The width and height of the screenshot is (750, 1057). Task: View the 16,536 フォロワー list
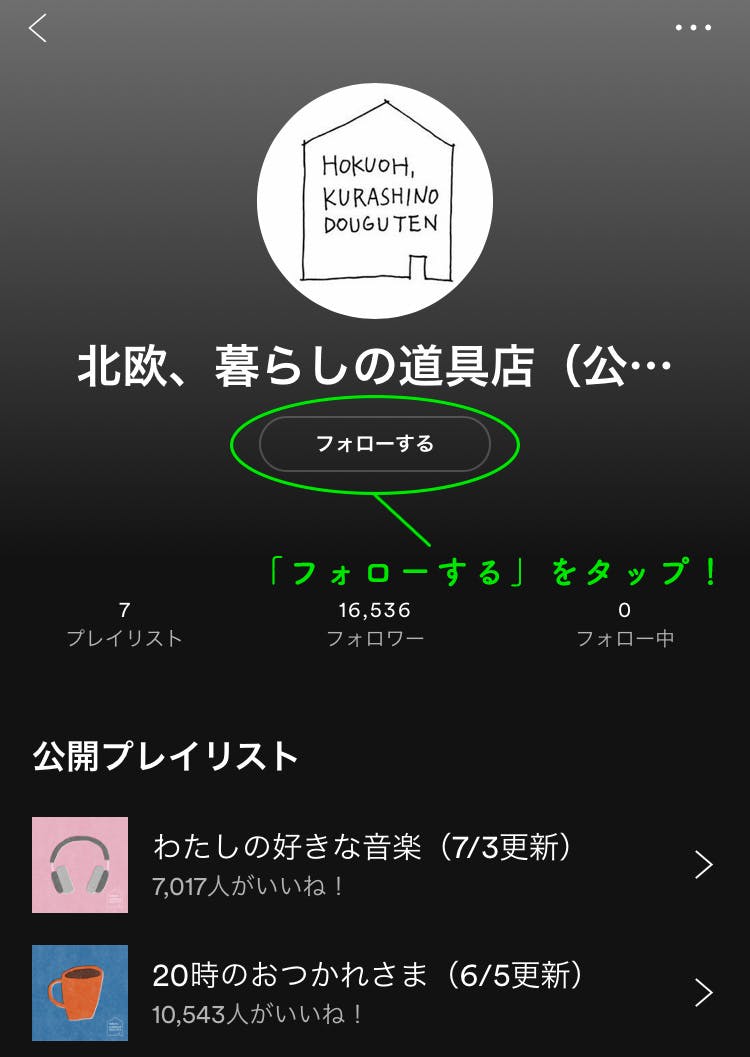pos(375,624)
